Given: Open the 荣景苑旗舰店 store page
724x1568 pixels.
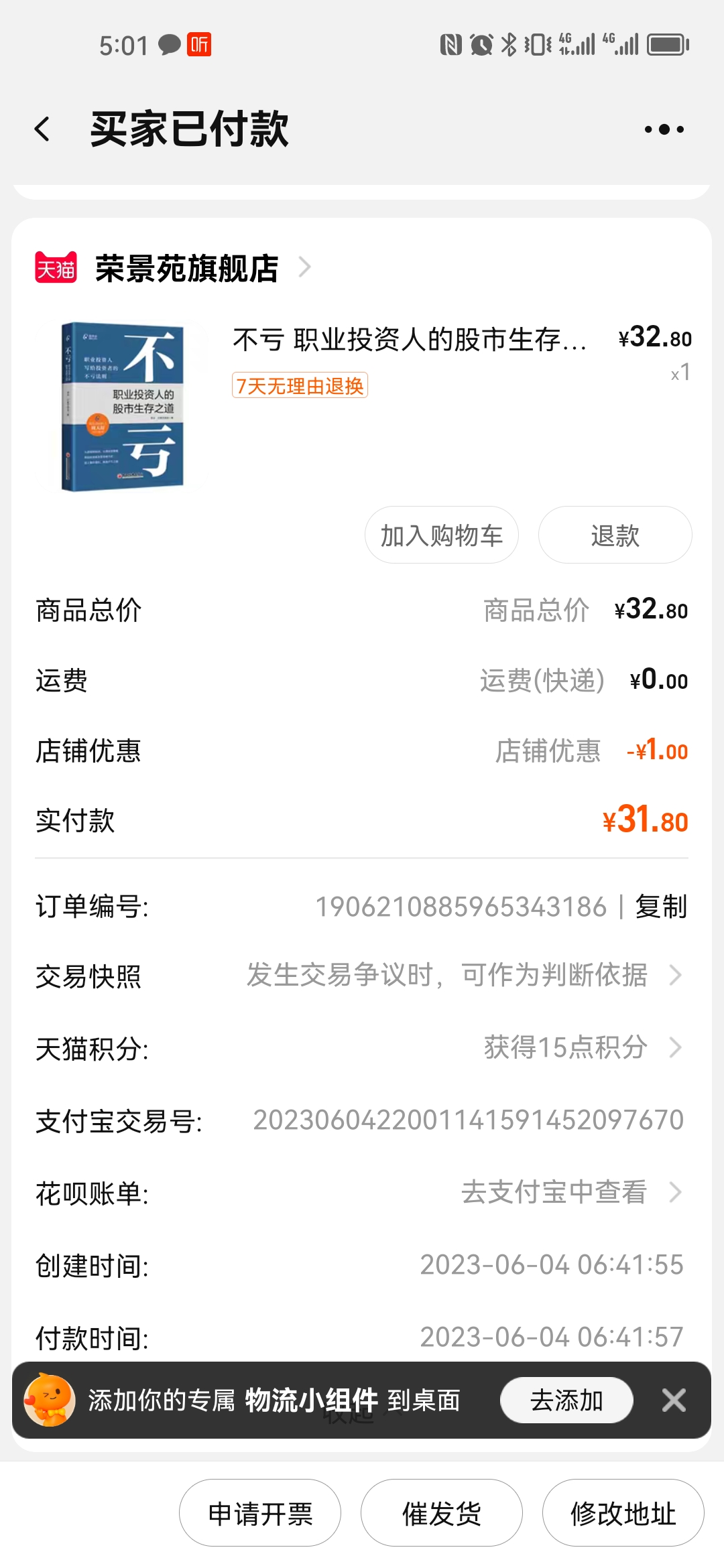Looking at the screenshot, I should coord(186,269).
